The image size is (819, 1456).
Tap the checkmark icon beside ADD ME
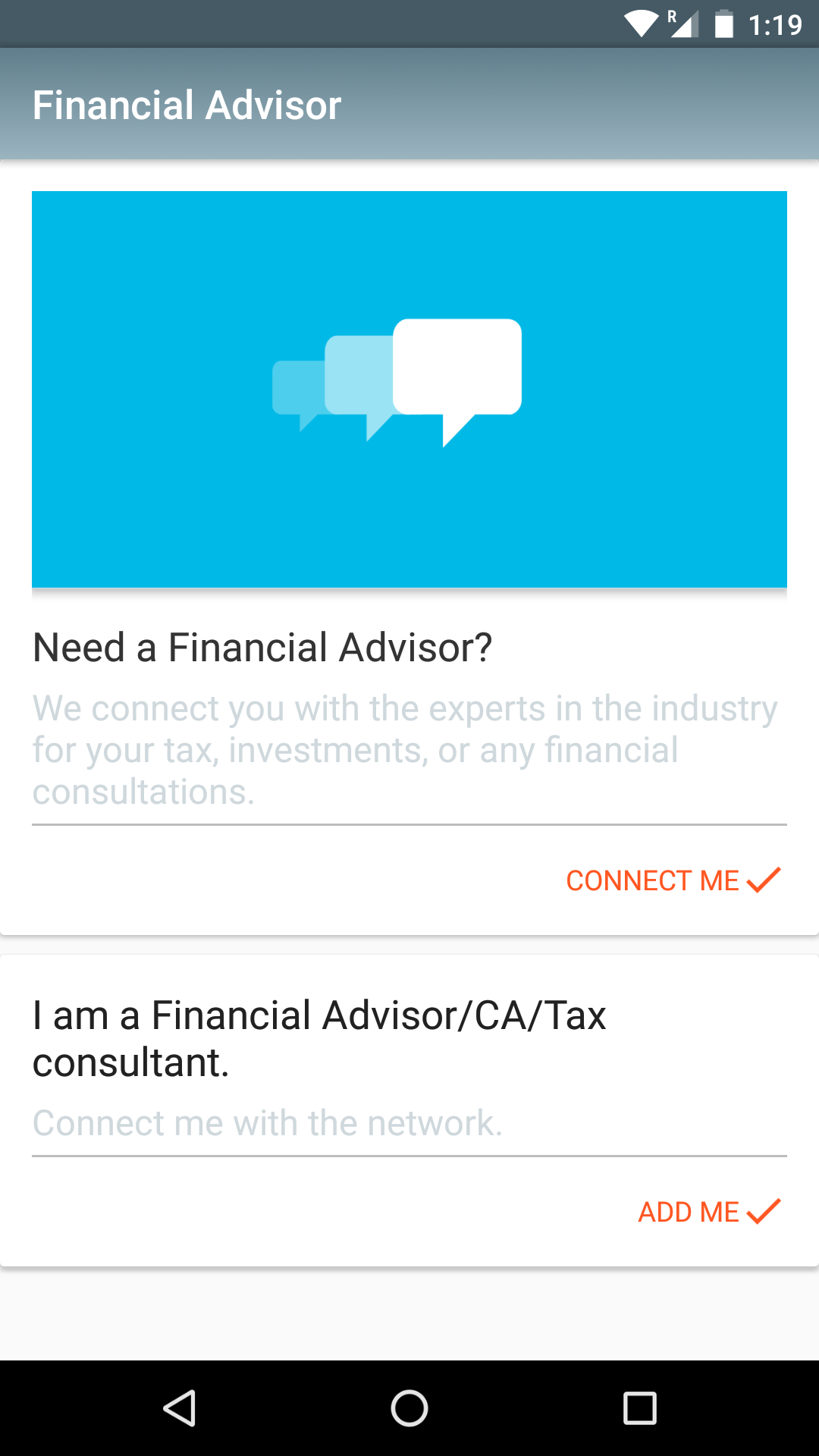[x=768, y=1211]
